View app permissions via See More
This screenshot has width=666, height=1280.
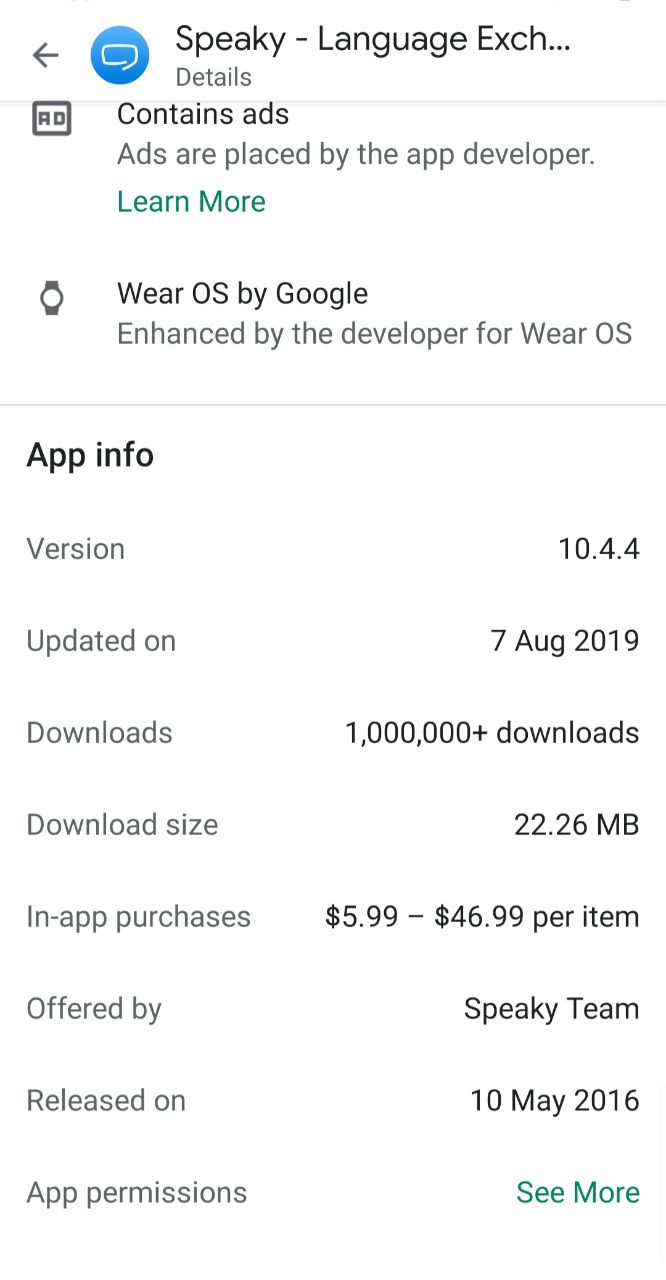click(577, 1192)
